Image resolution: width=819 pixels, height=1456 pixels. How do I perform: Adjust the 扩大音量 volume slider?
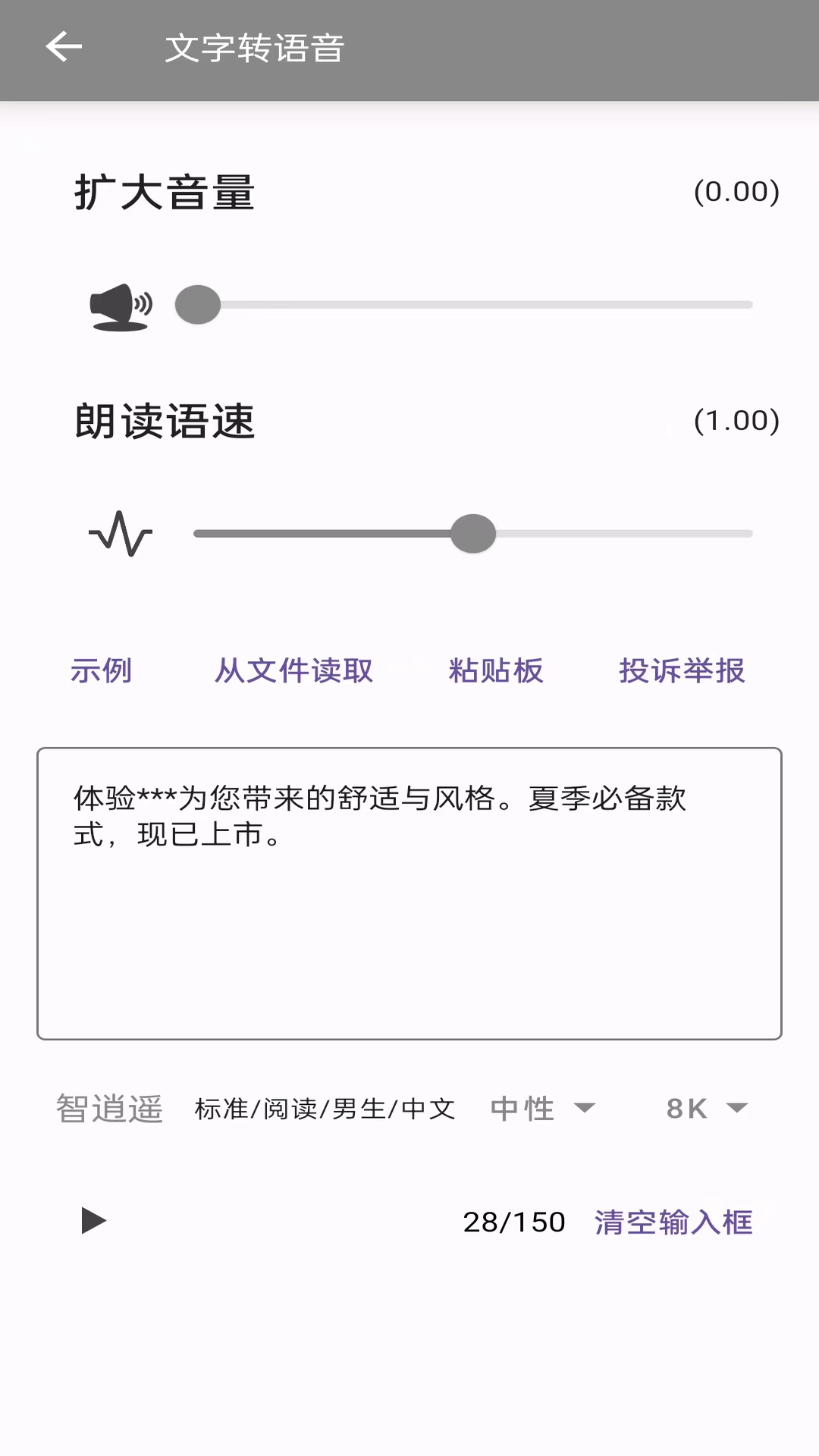coord(197,305)
